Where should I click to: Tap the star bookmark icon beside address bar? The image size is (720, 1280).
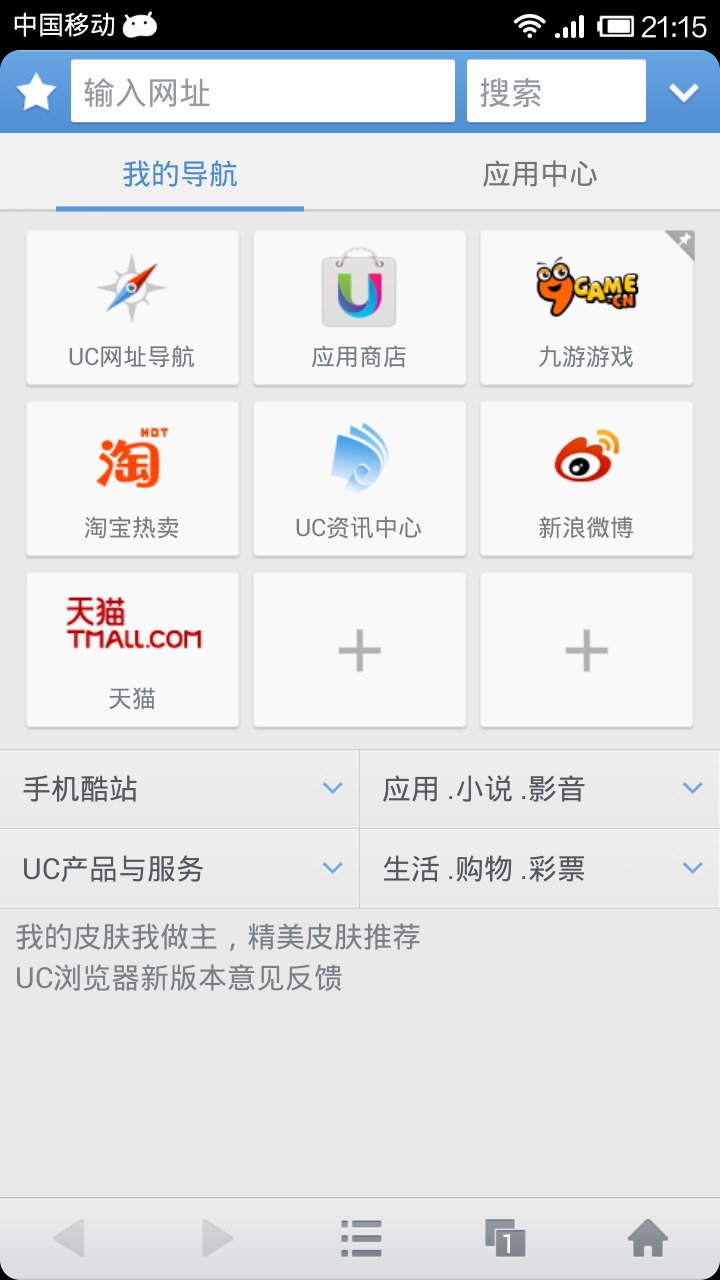[x=33, y=92]
